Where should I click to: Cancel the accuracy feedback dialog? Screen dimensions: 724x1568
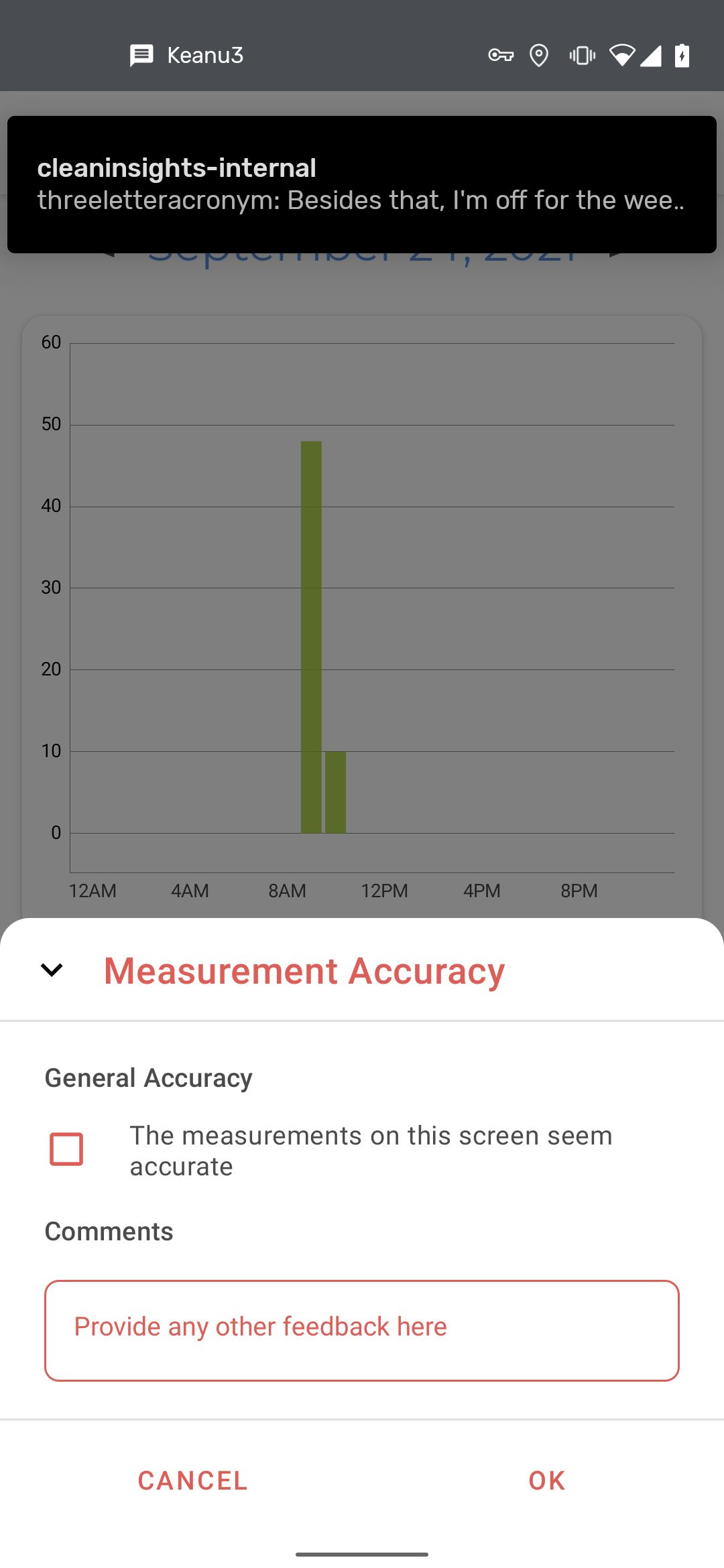coord(193,1481)
